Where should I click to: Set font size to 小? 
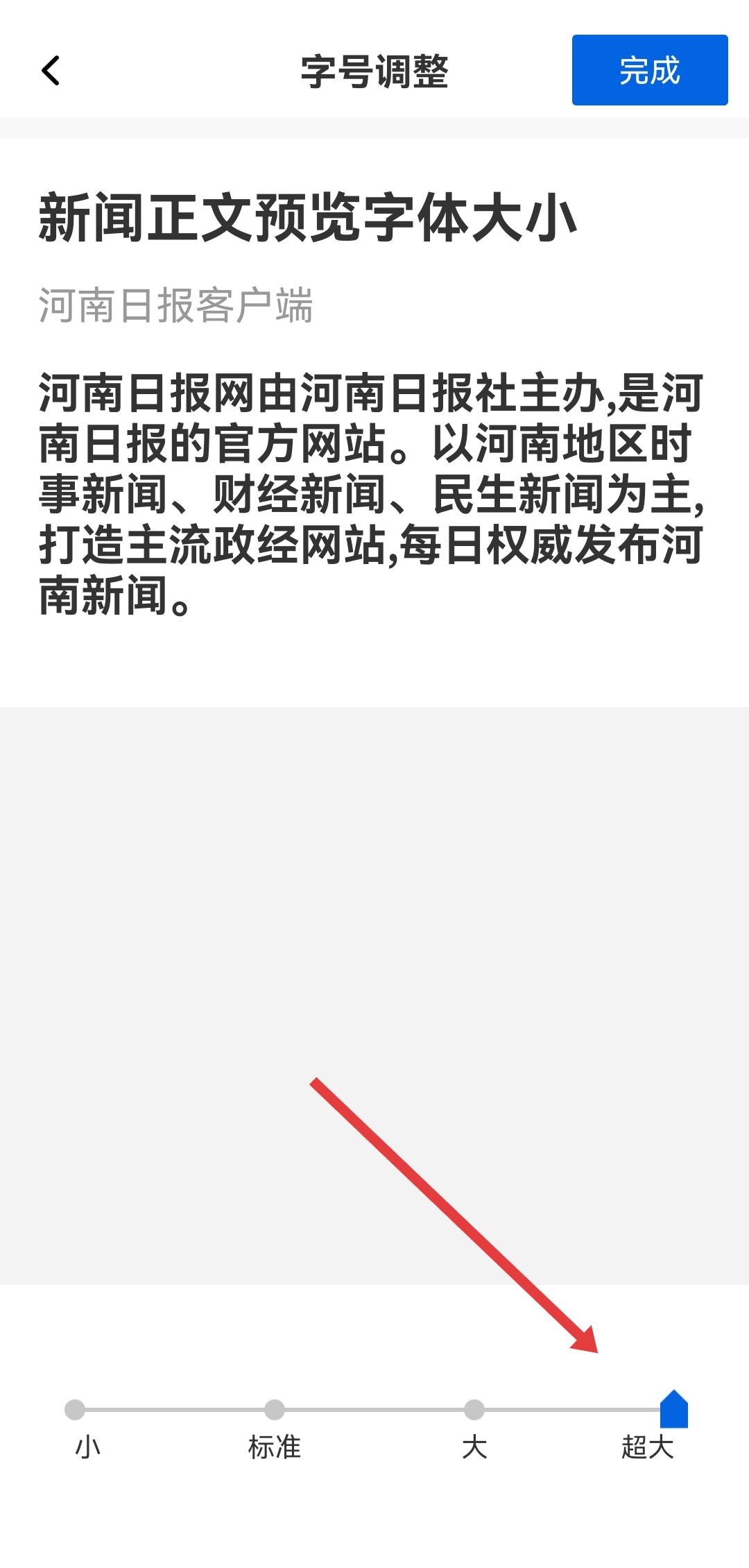coord(75,1410)
